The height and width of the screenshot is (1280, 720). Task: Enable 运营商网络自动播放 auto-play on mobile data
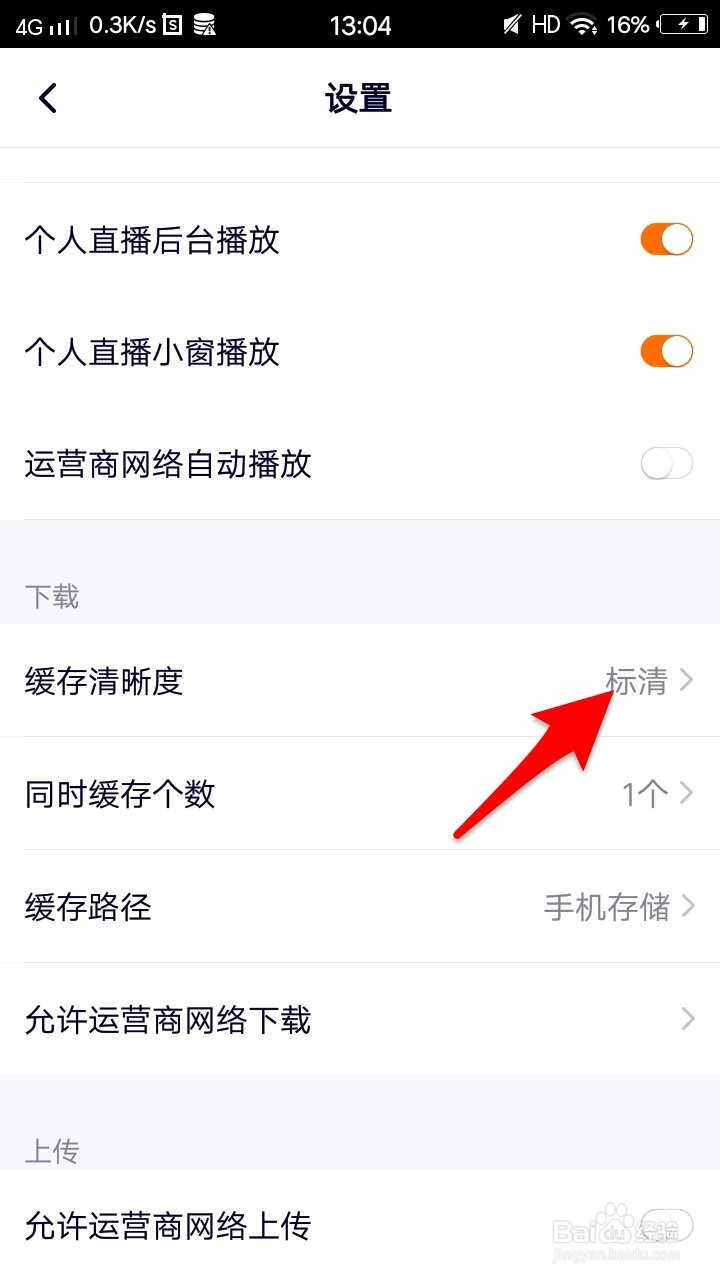click(665, 464)
